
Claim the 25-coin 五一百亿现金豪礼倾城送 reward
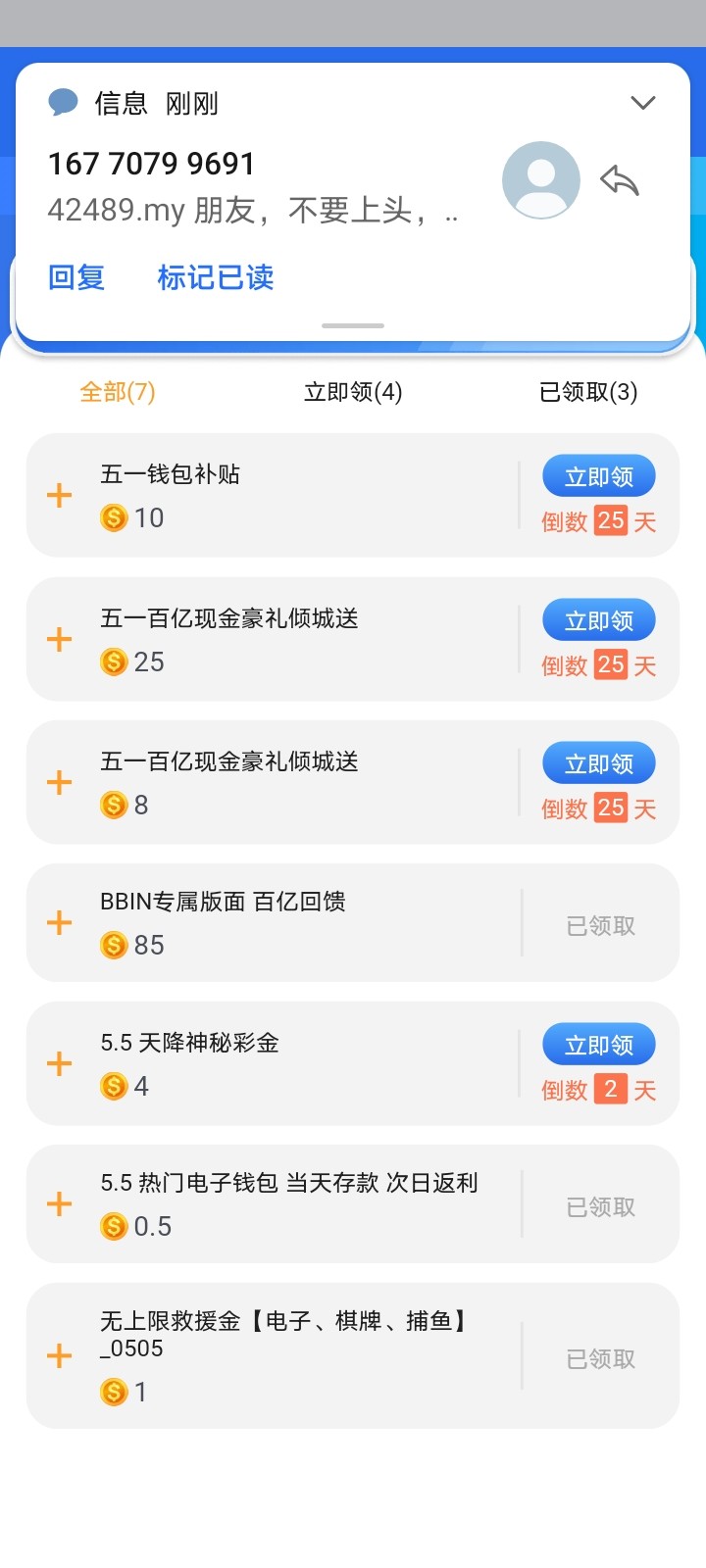tap(598, 620)
